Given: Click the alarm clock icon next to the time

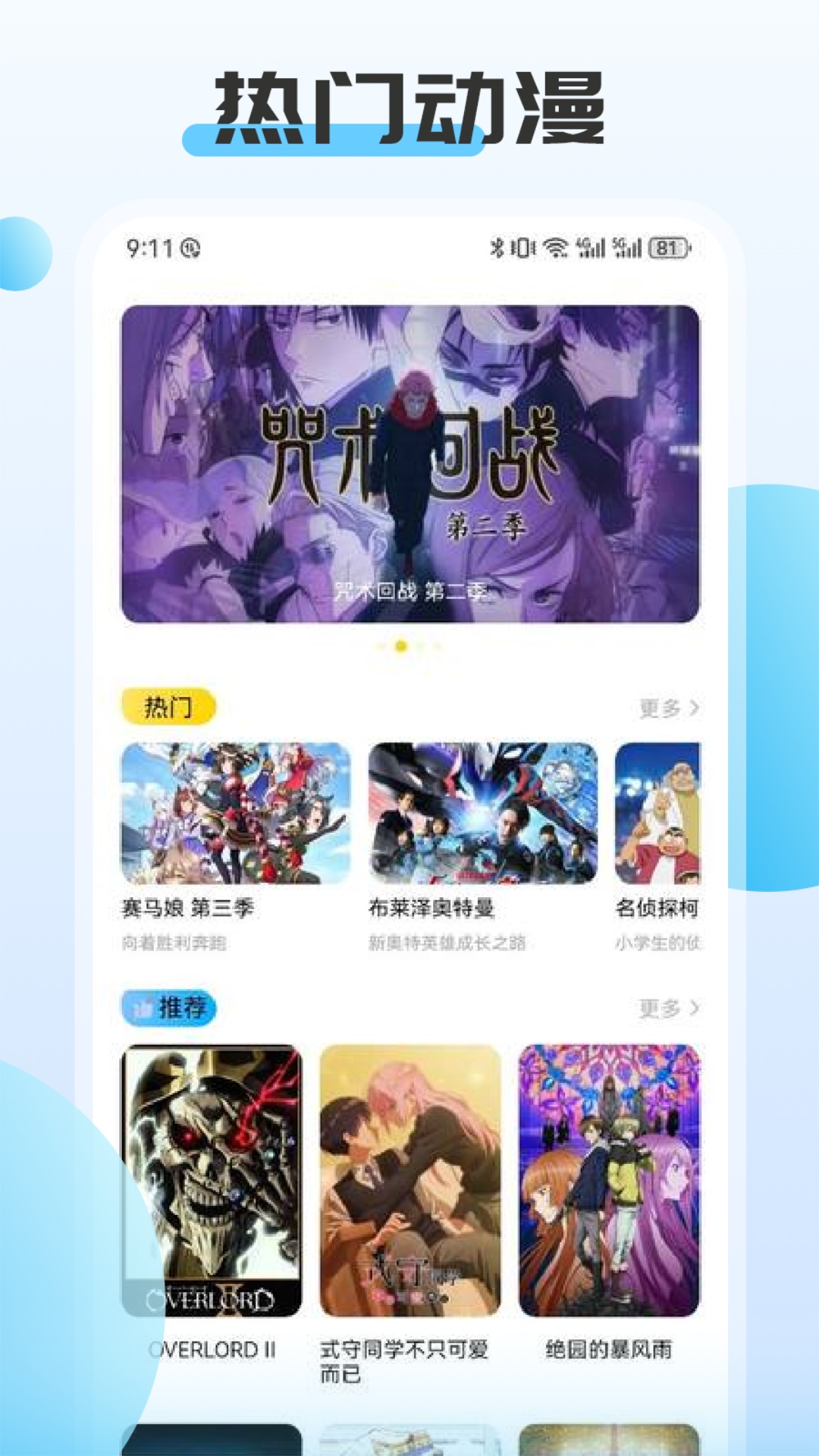Looking at the screenshot, I should pos(187,246).
